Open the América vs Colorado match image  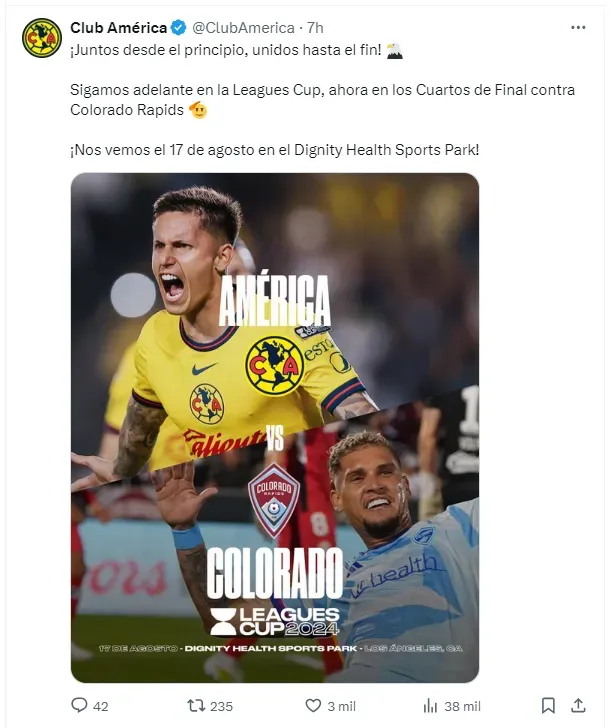pyautogui.click(x=275, y=427)
